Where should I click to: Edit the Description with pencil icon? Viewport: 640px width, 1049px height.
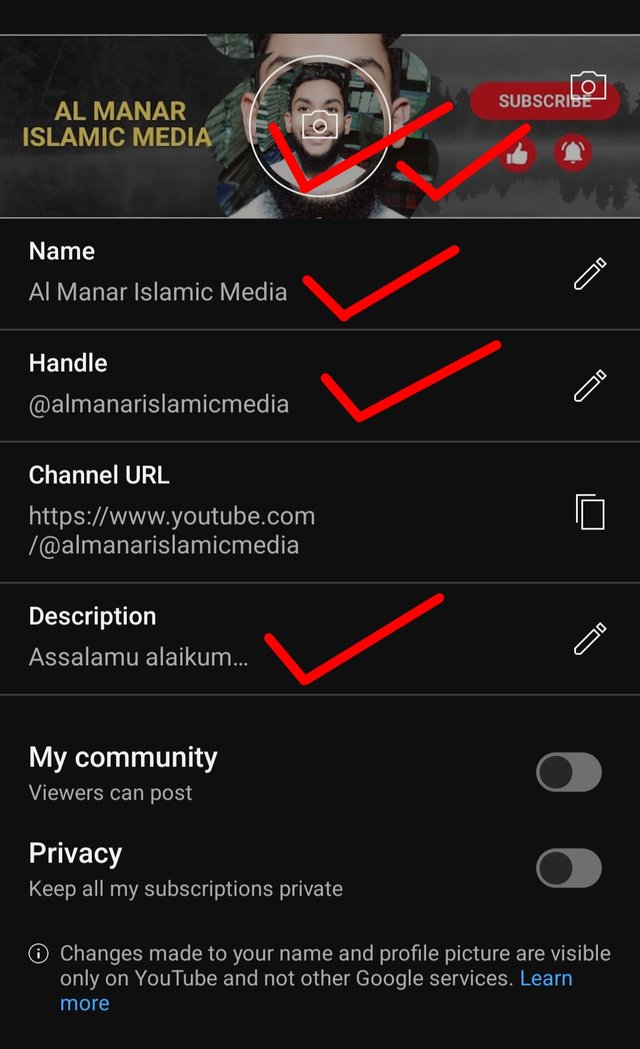click(x=589, y=638)
